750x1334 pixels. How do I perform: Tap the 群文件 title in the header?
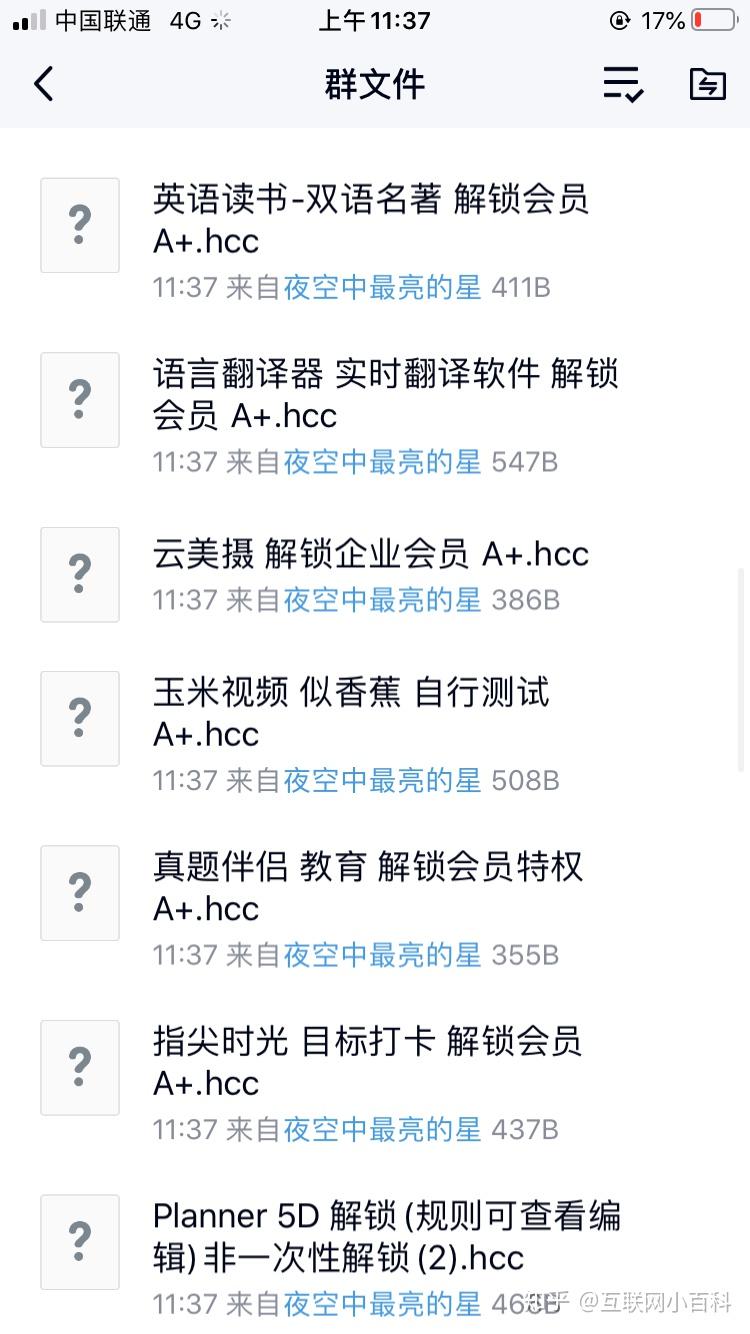click(x=374, y=85)
